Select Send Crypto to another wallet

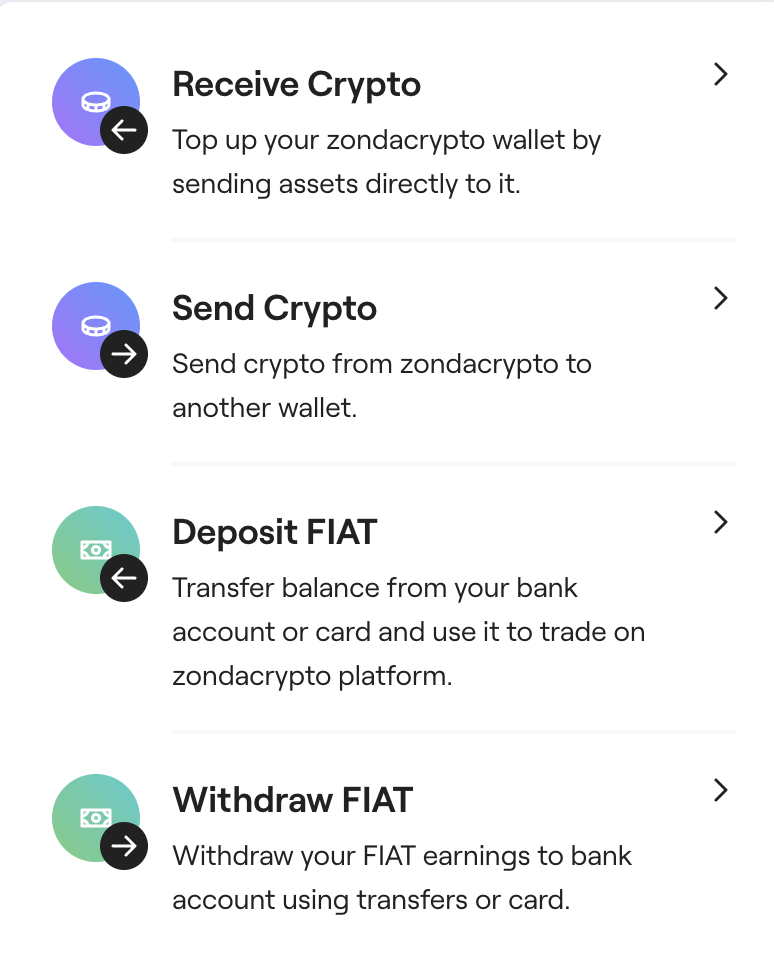tap(274, 309)
